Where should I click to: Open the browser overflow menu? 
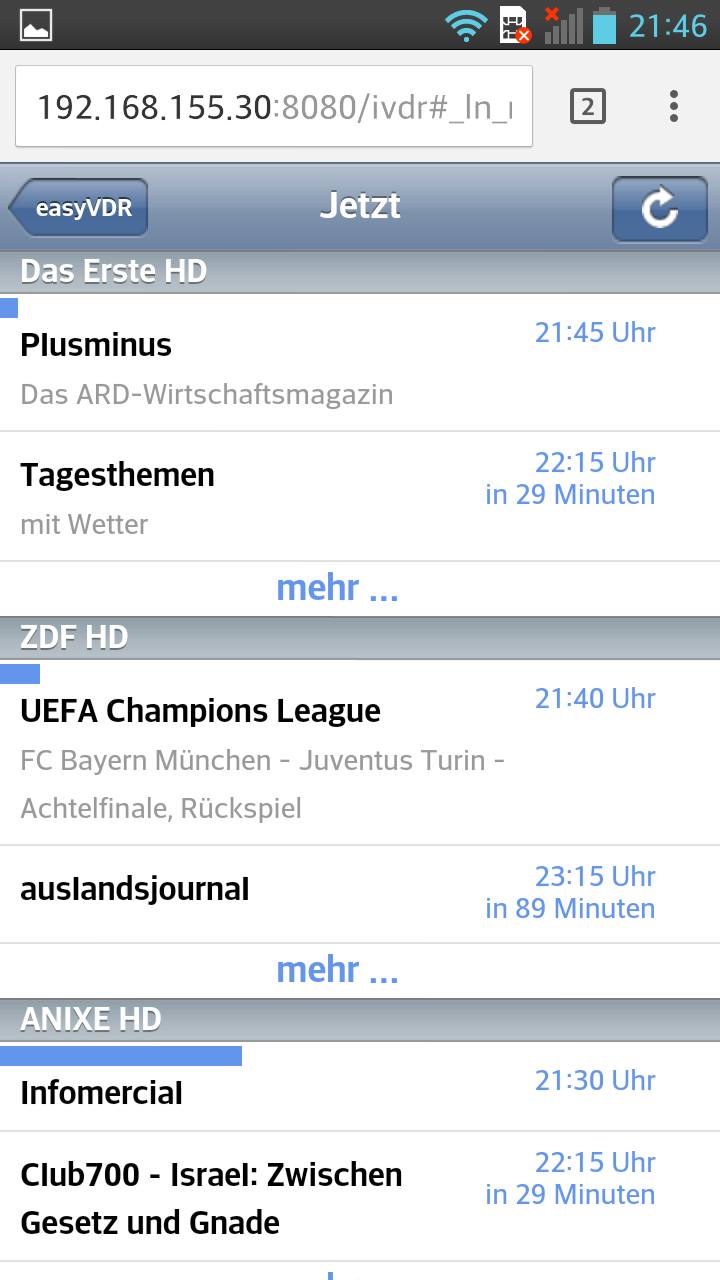(673, 106)
